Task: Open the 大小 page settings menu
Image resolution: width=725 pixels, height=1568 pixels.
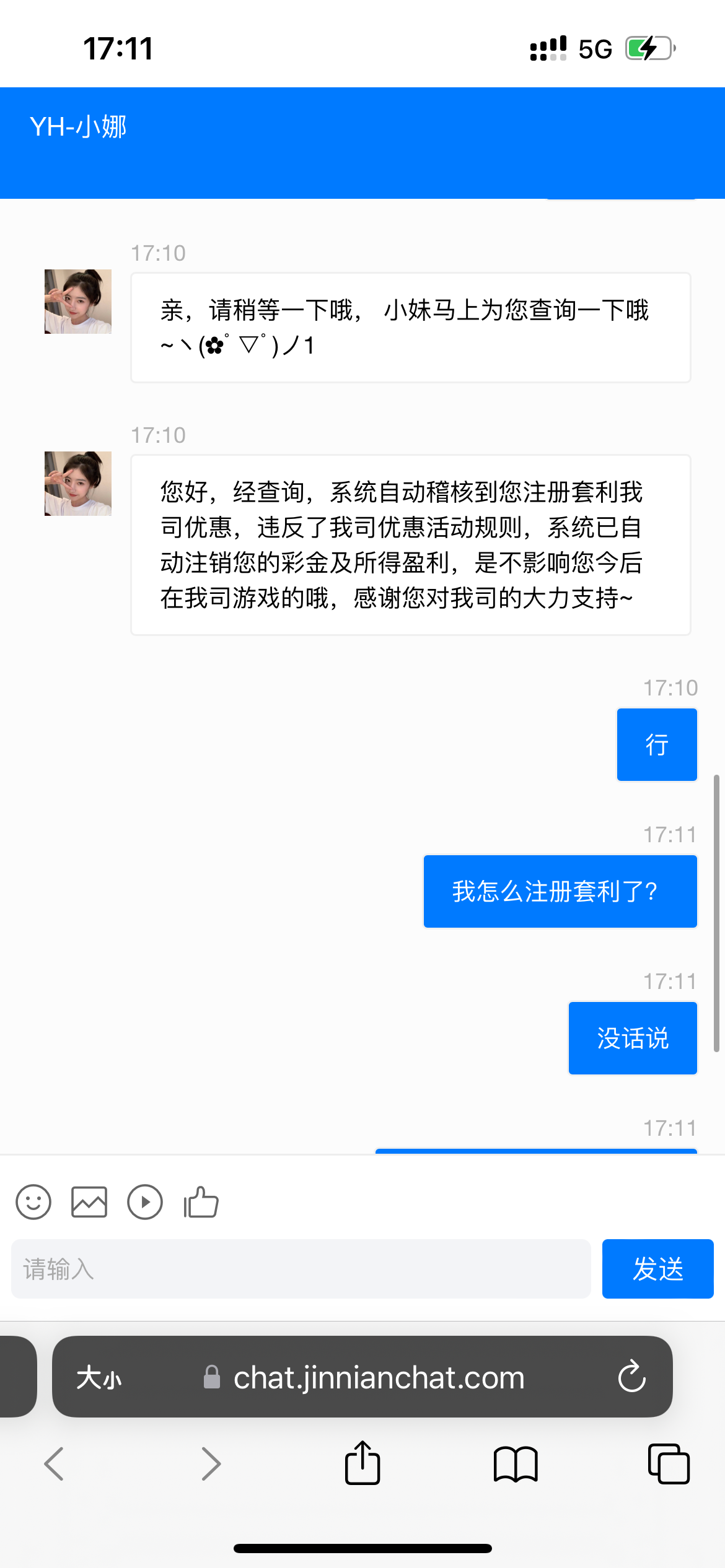Action: [99, 1377]
